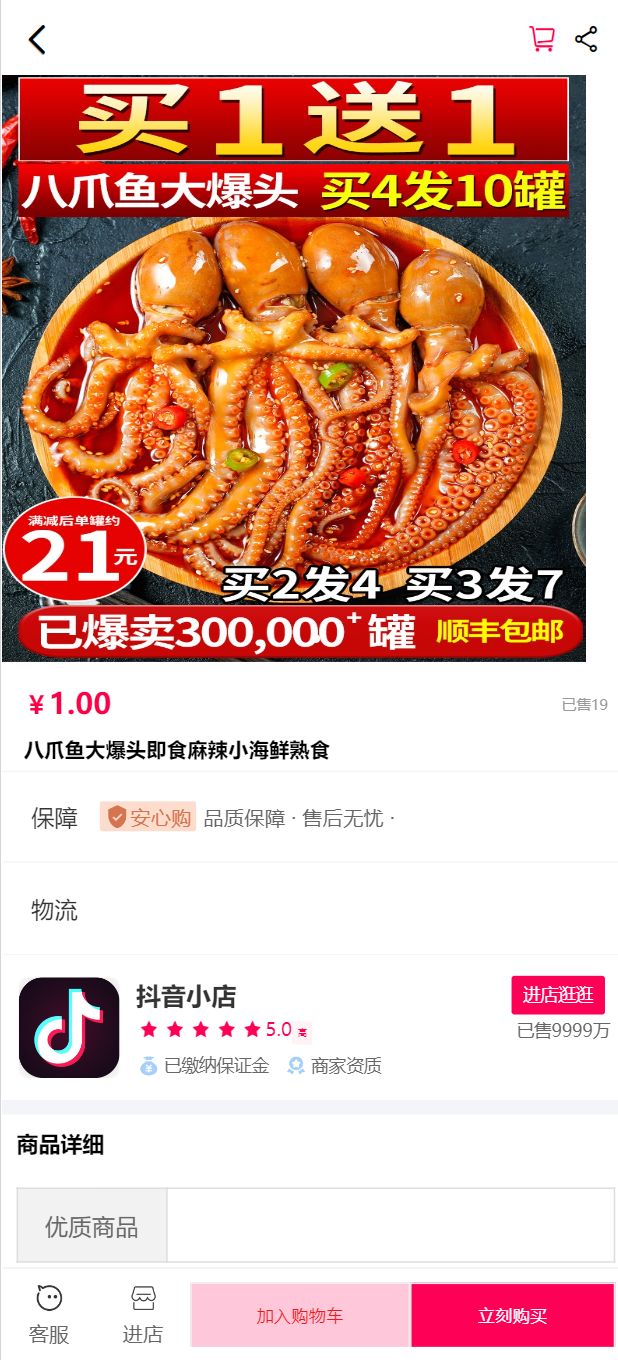
Task: Contact 客服 customer service
Action: 49,1315
